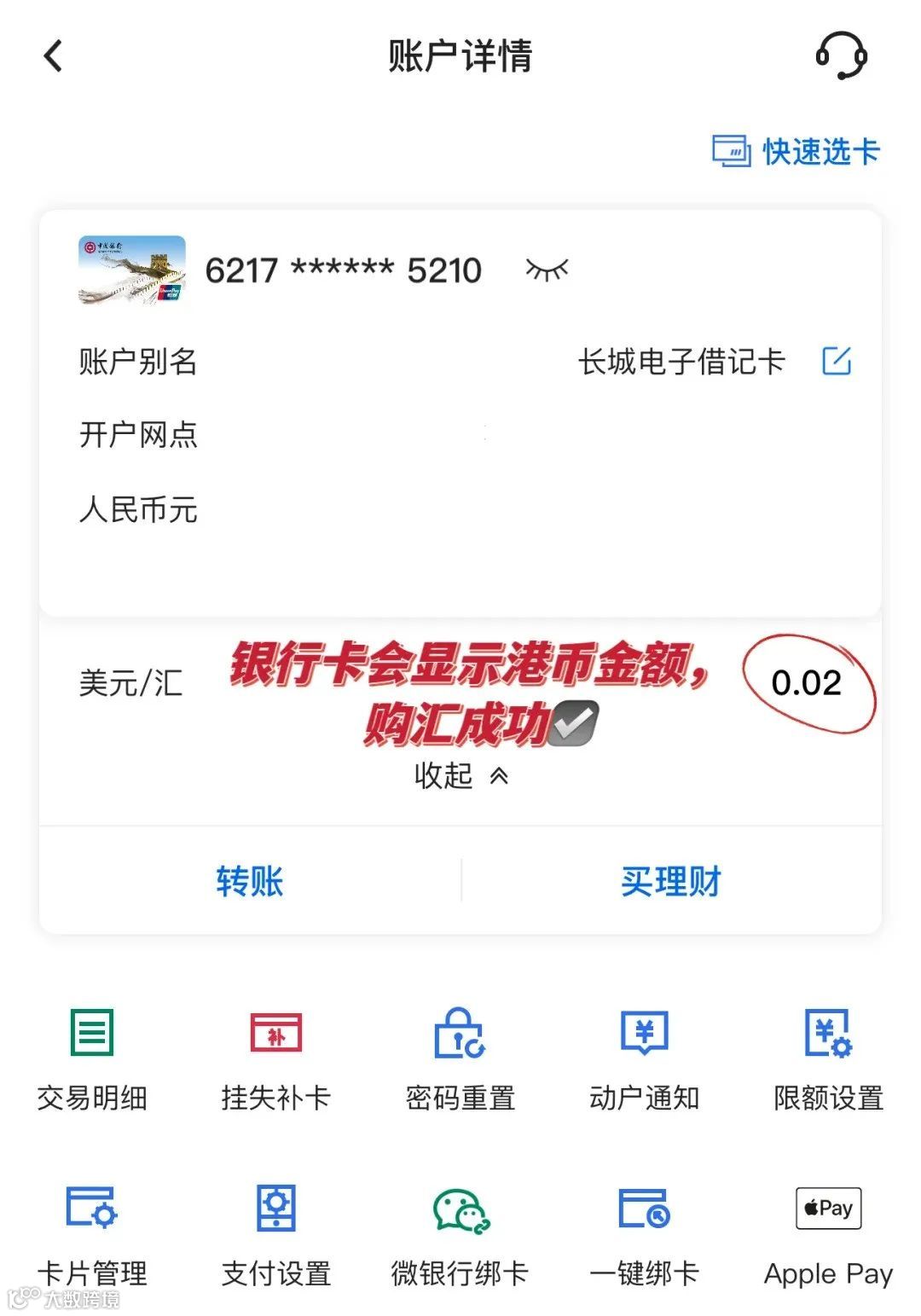Add card to Apple Pay
This screenshot has width=921, height=1316.
point(828,1234)
